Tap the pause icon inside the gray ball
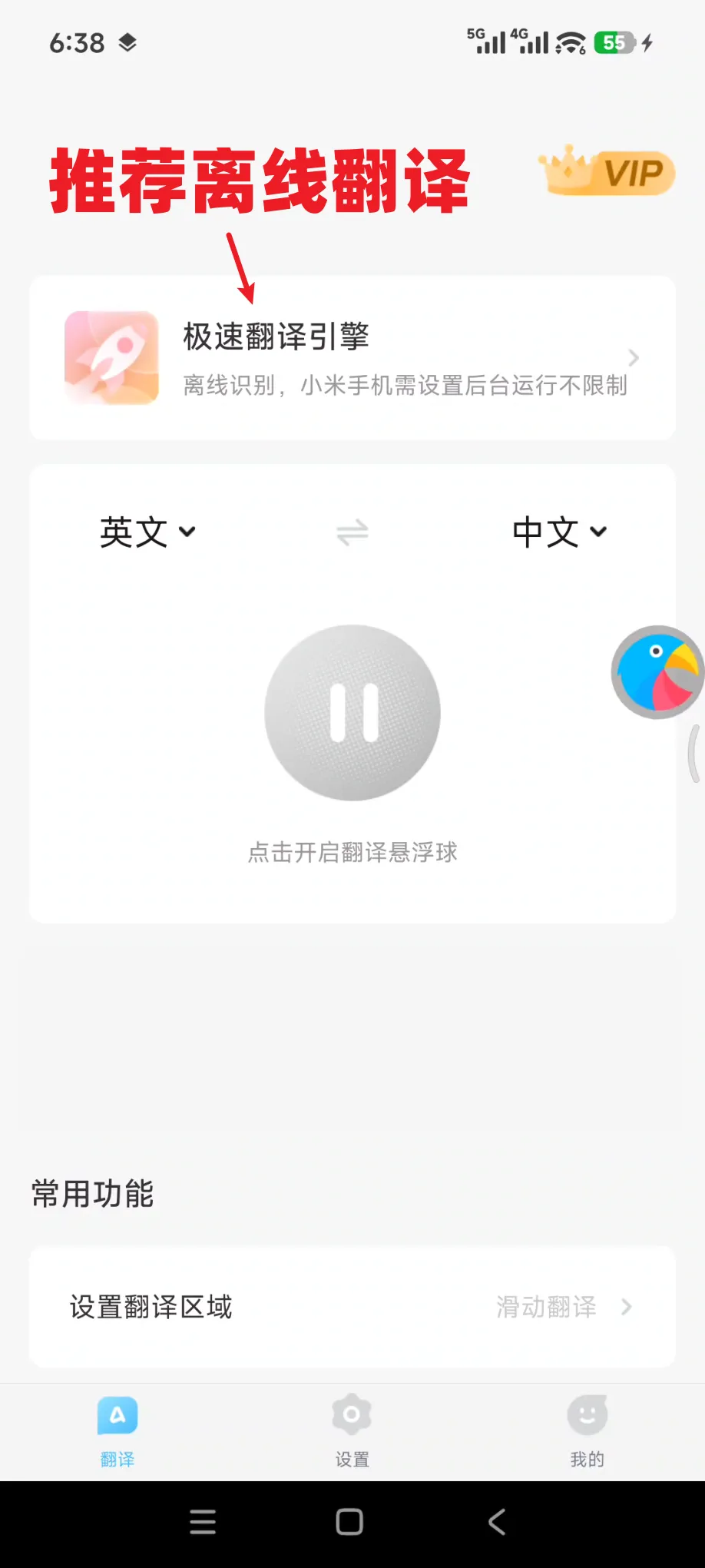The image size is (705, 1568). 352,712
